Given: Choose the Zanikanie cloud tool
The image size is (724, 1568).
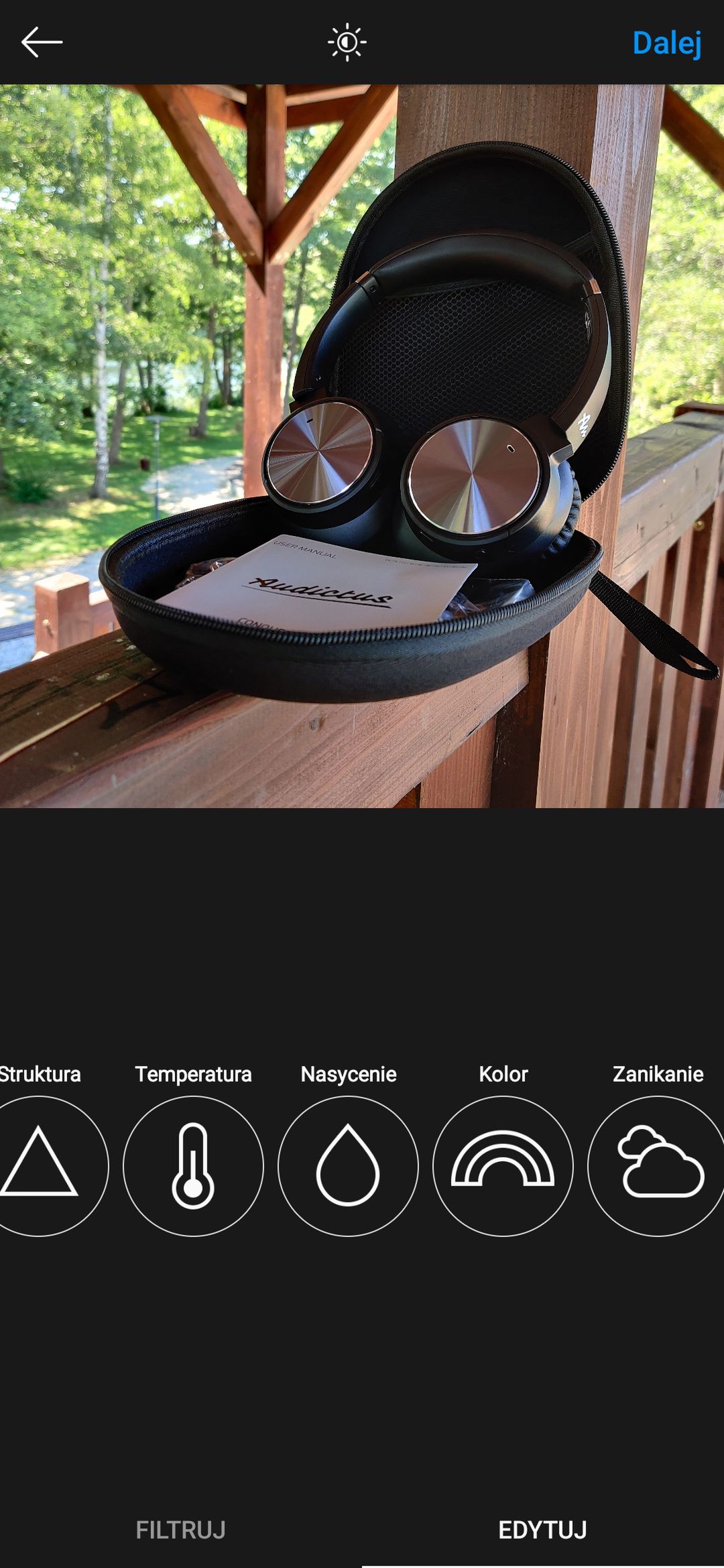Looking at the screenshot, I should 657,1166.
